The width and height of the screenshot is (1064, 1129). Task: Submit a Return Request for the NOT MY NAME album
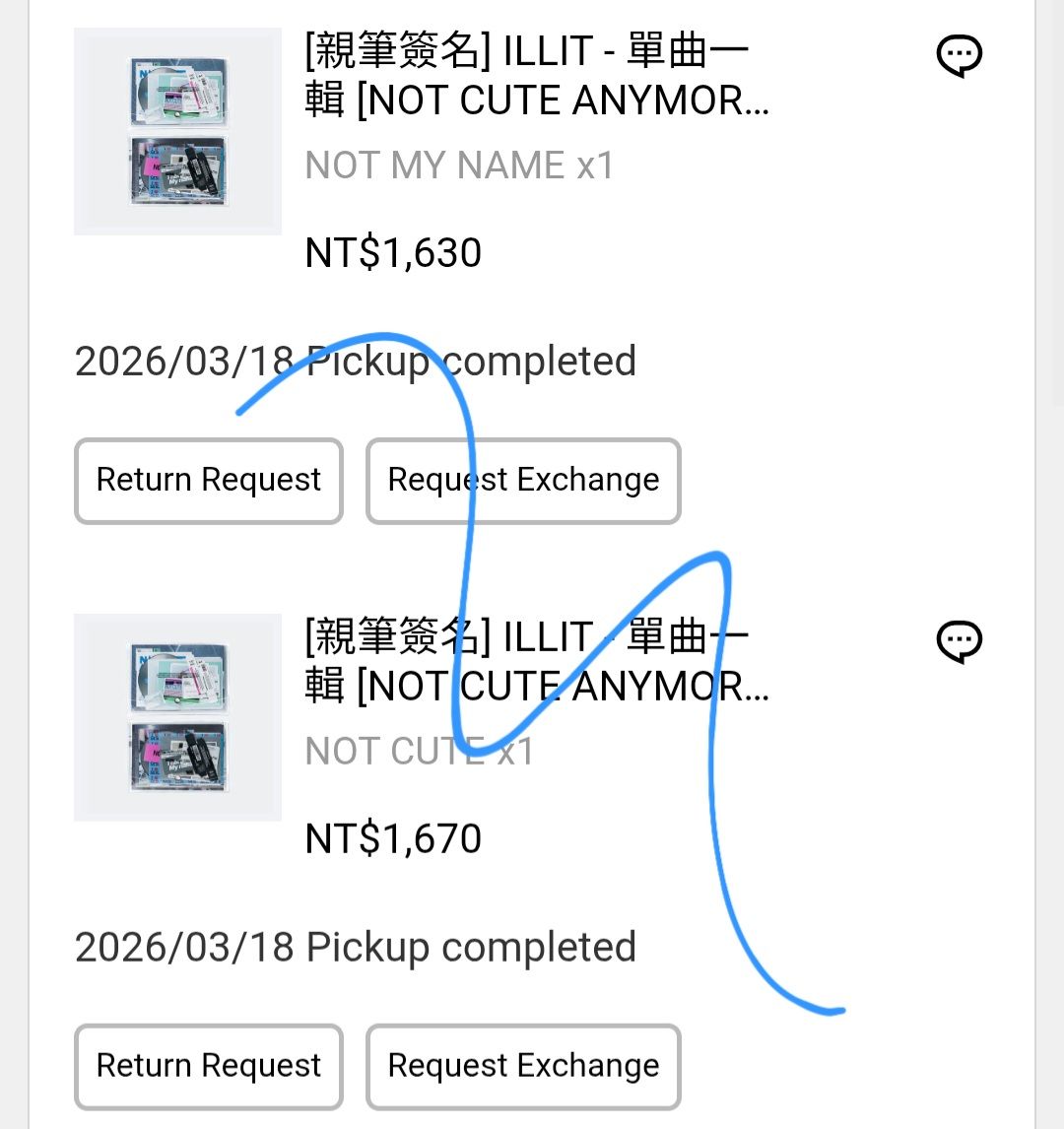coord(208,480)
